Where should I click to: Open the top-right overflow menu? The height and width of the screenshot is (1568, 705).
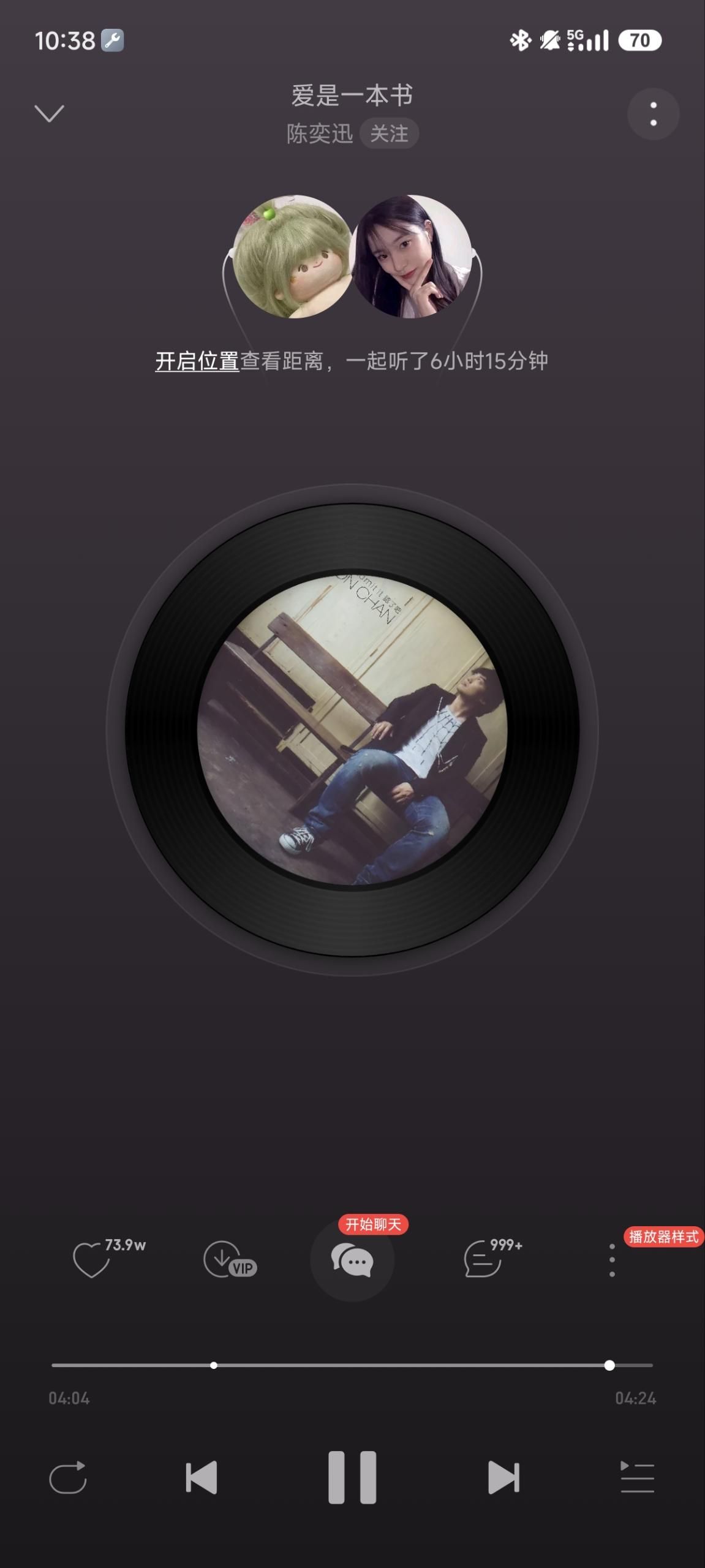[653, 114]
